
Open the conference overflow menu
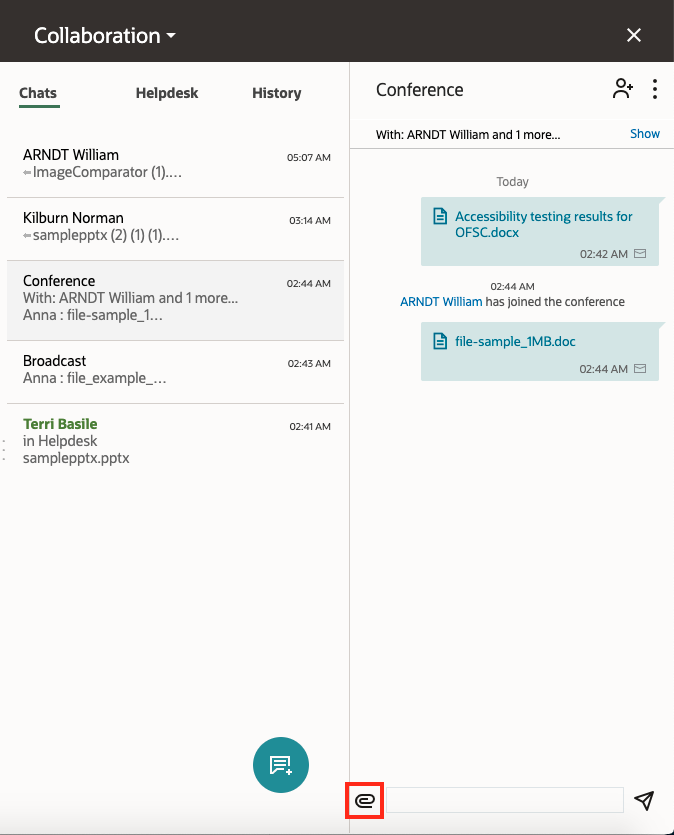point(655,90)
